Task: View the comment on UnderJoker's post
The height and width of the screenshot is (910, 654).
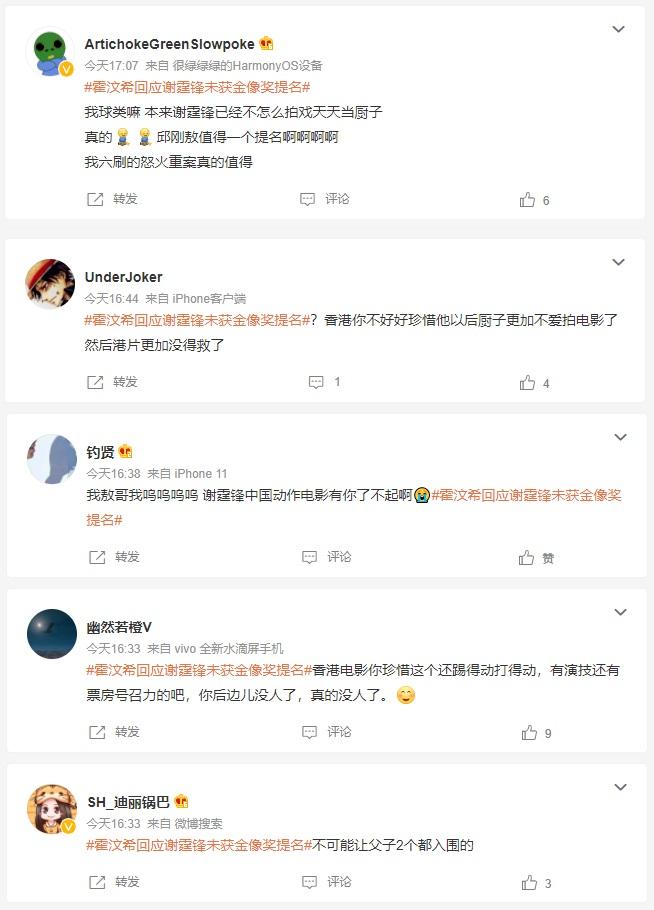Action: tap(324, 382)
